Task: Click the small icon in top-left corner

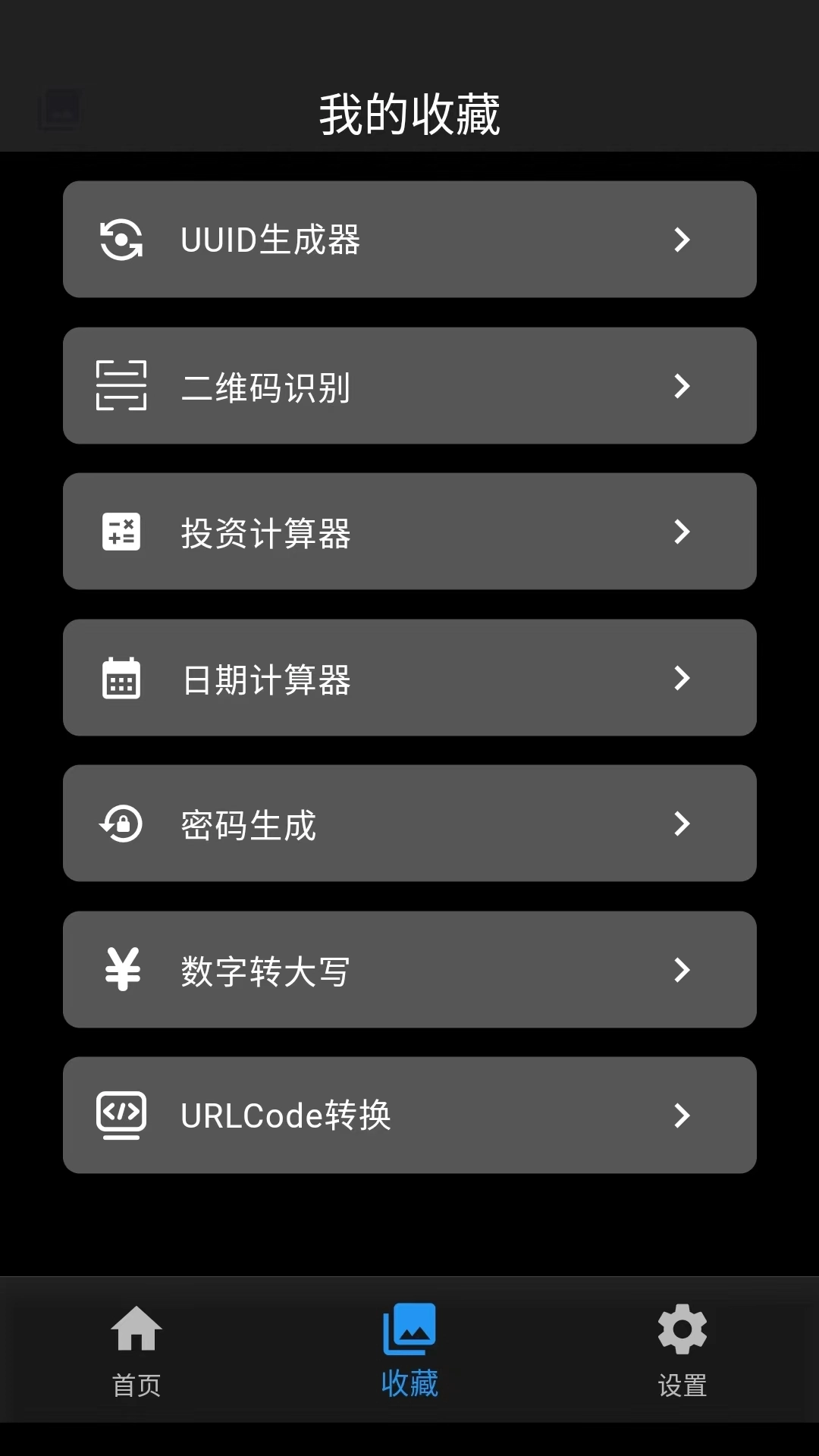Action: [60, 108]
